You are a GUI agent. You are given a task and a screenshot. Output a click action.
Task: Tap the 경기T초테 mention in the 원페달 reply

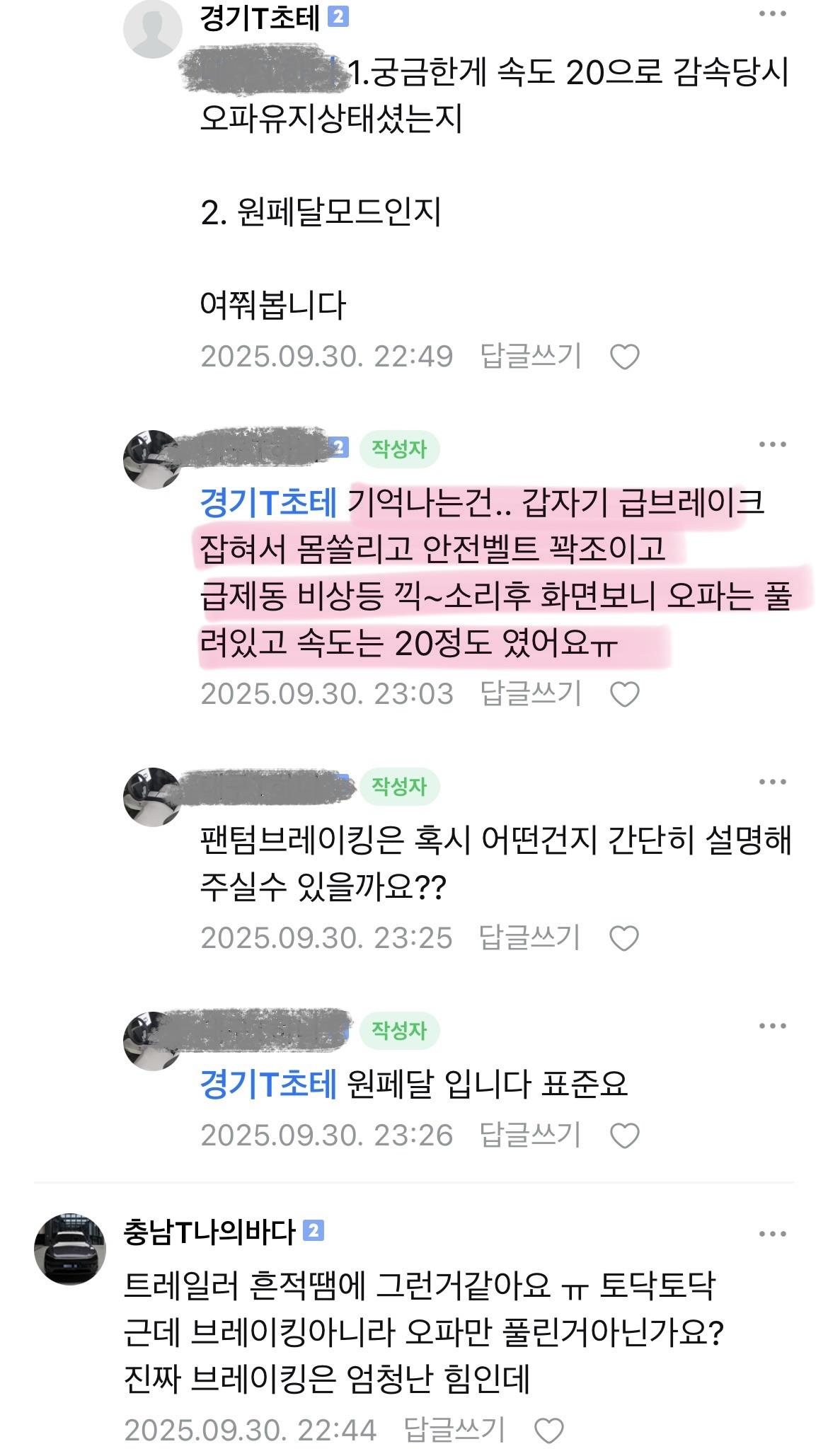pos(268,1084)
